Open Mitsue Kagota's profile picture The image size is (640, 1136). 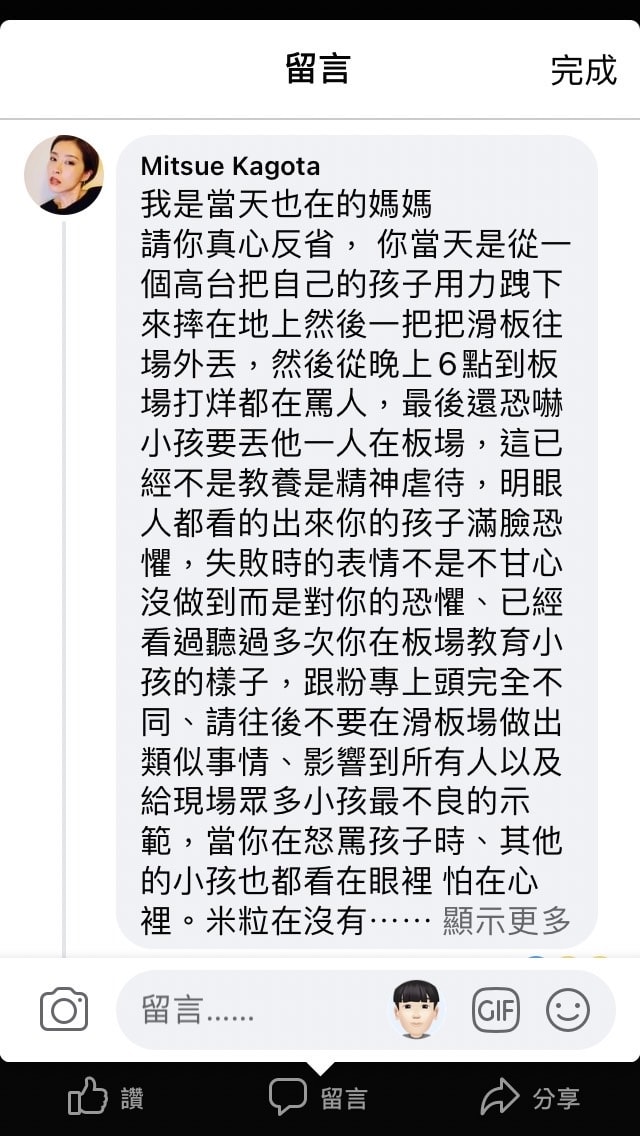coord(63,175)
